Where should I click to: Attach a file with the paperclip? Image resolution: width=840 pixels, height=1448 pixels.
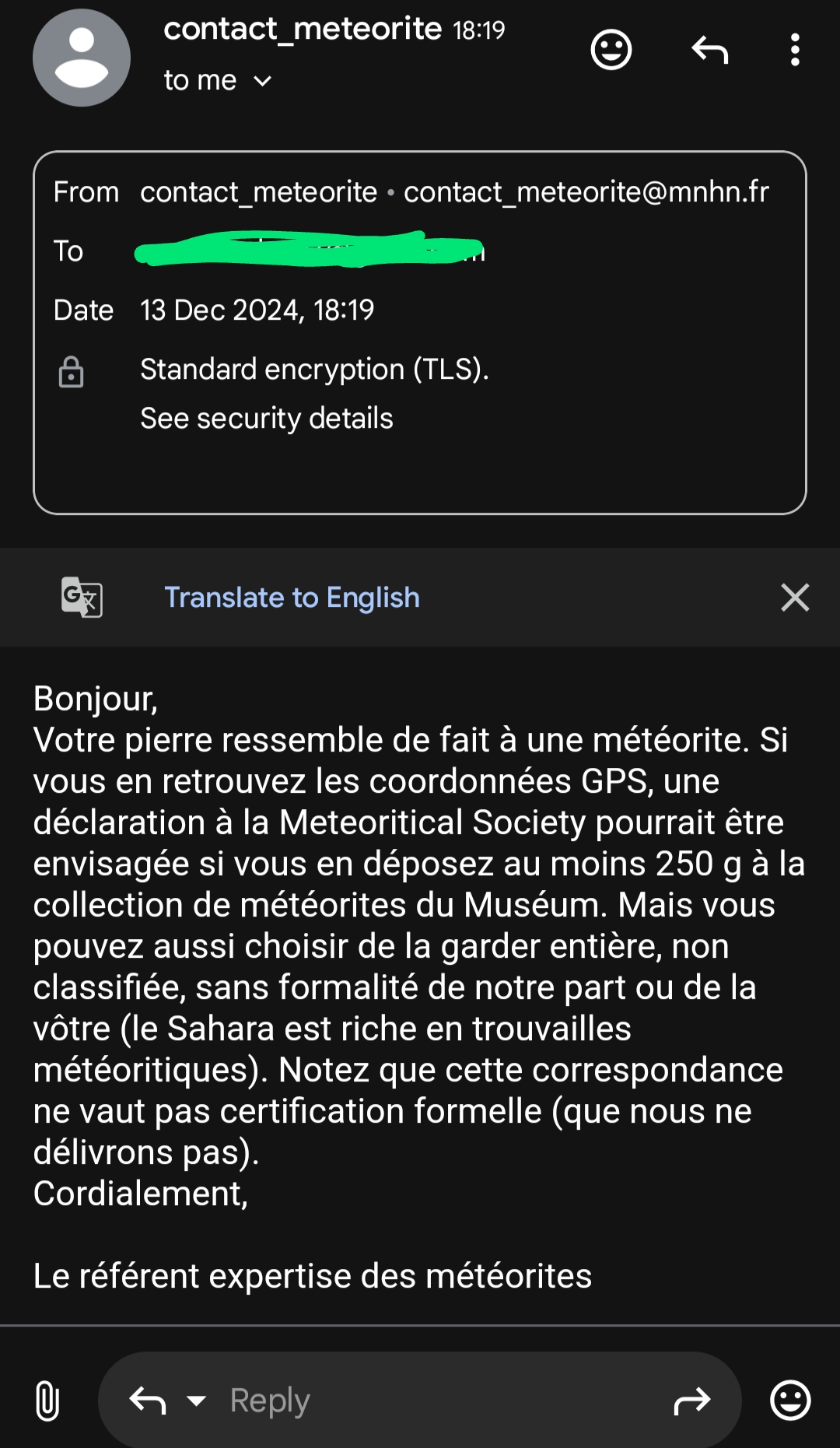coord(47,1401)
